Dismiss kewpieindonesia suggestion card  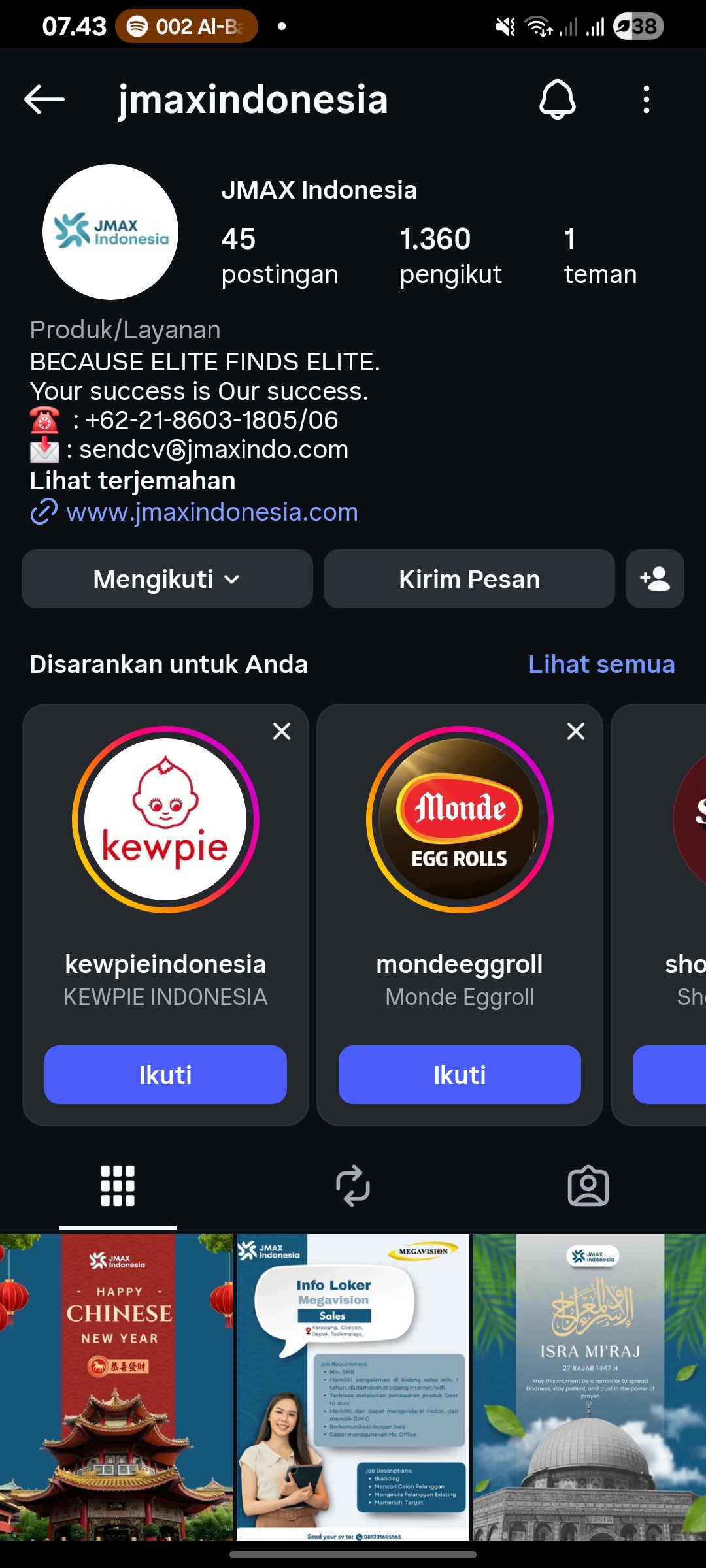tap(282, 731)
